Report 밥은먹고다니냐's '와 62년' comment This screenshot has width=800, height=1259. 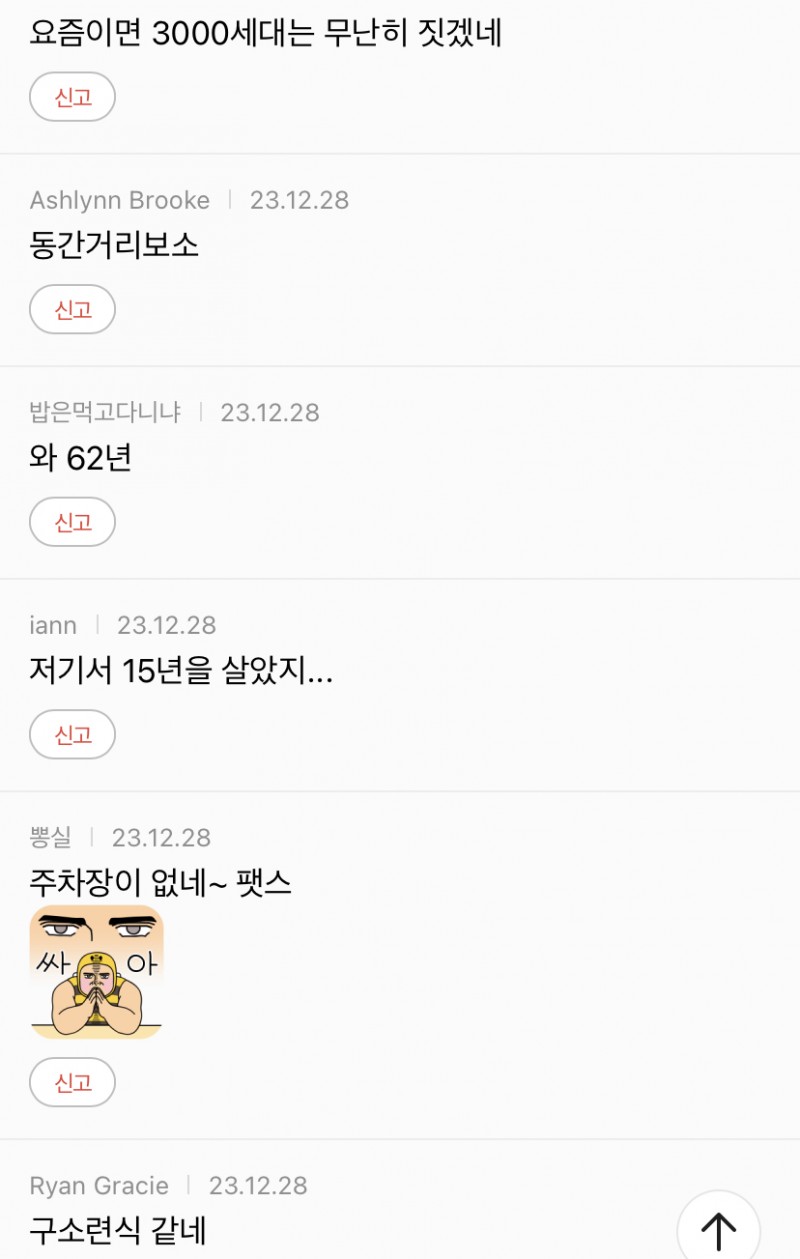pyautogui.click(x=72, y=522)
